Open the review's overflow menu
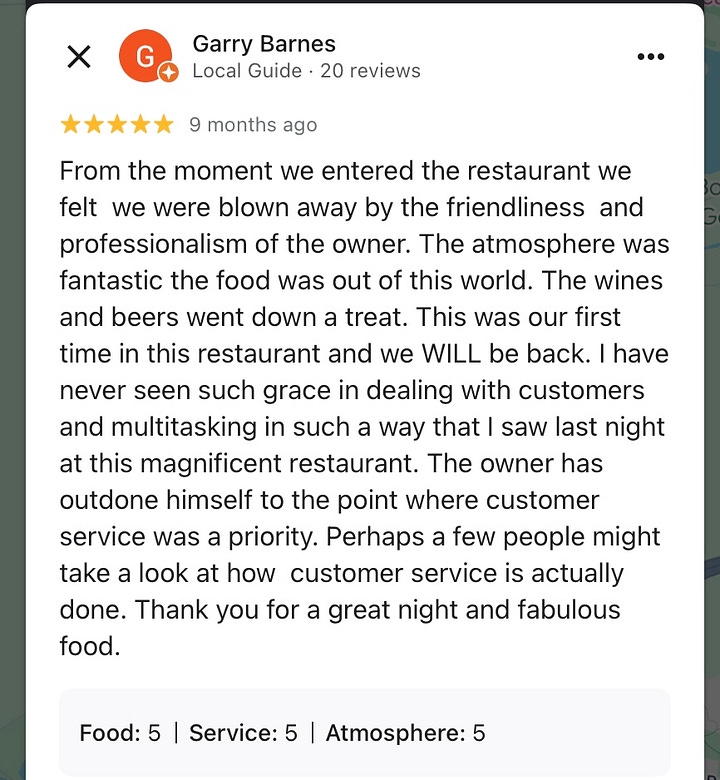This screenshot has width=720, height=780. pos(650,57)
